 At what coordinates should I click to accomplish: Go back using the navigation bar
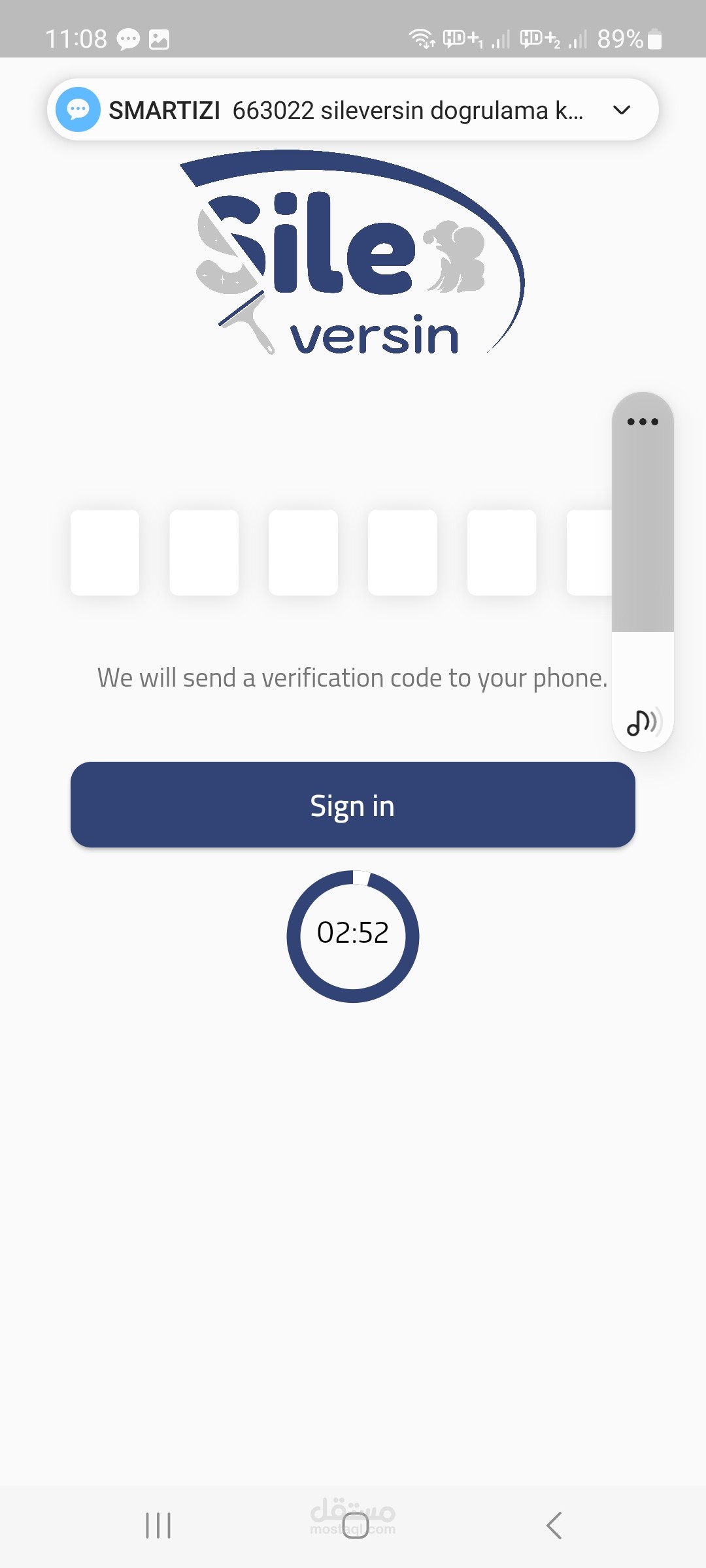point(554,1526)
